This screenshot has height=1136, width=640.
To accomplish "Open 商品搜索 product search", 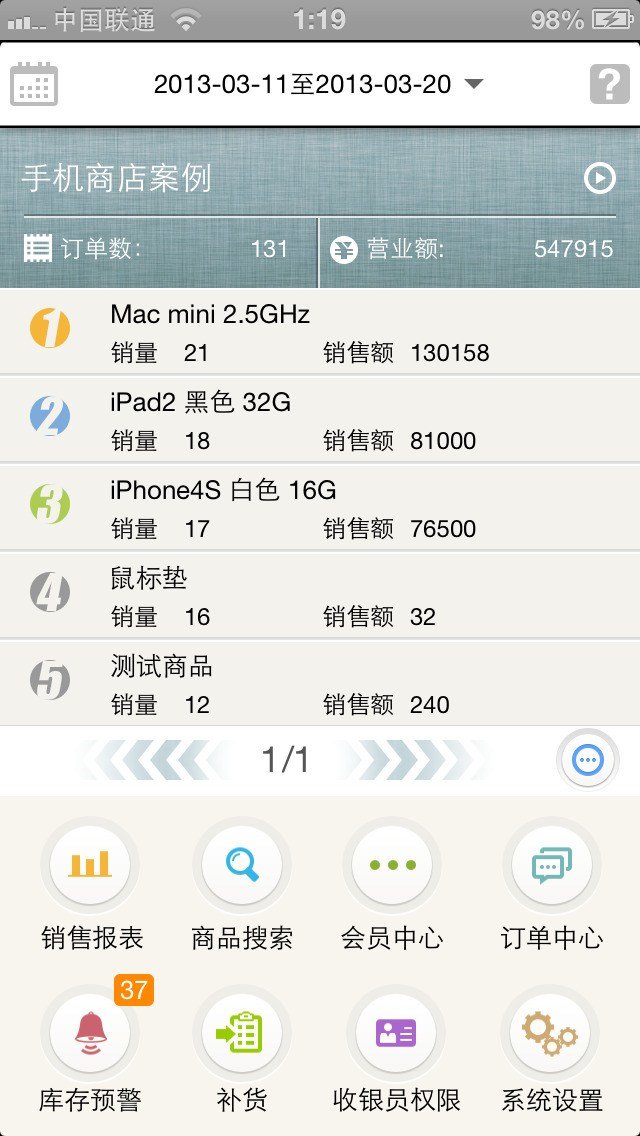I will (242, 866).
